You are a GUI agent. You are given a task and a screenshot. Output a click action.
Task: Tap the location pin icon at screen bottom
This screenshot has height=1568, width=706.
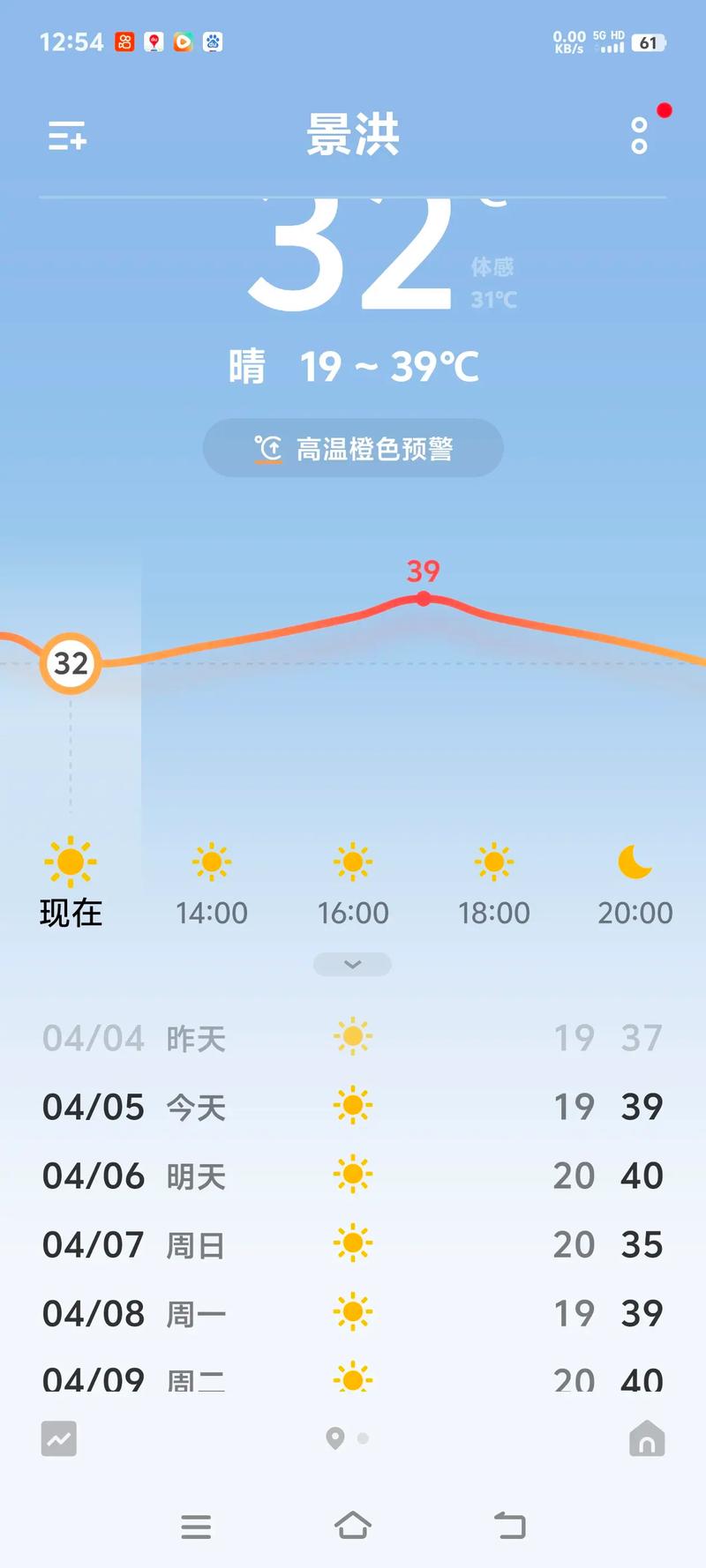point(335,1437)
